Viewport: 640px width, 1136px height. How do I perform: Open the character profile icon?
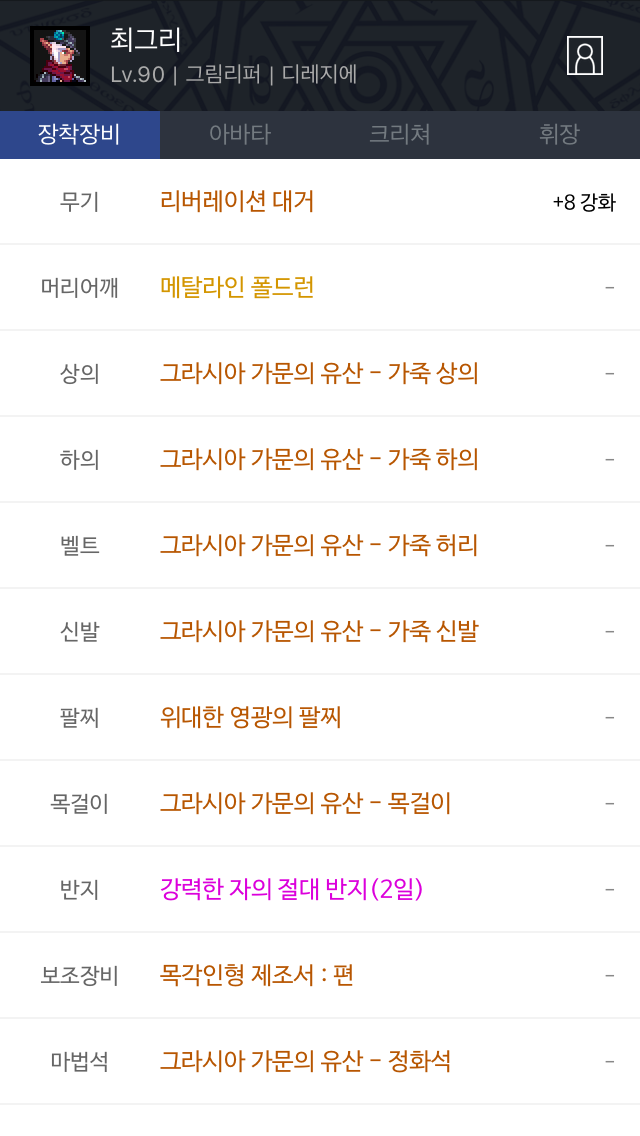tap(584, 56)
